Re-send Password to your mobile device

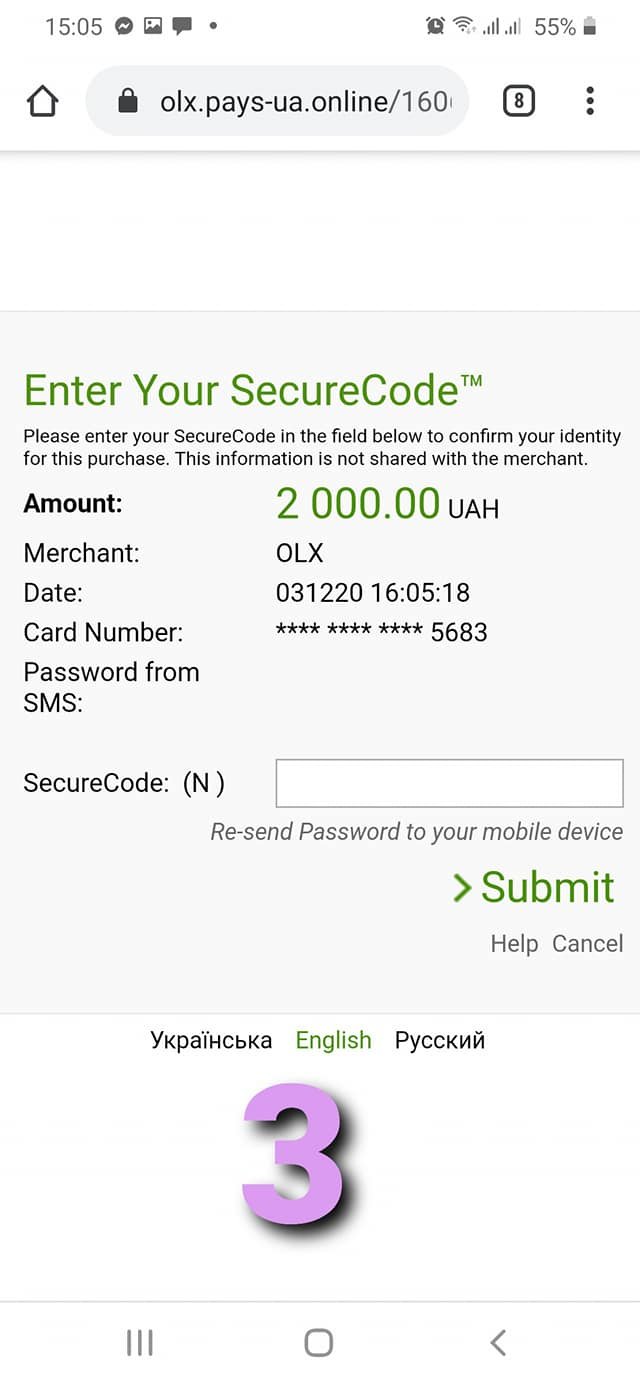tap(416, 832)
